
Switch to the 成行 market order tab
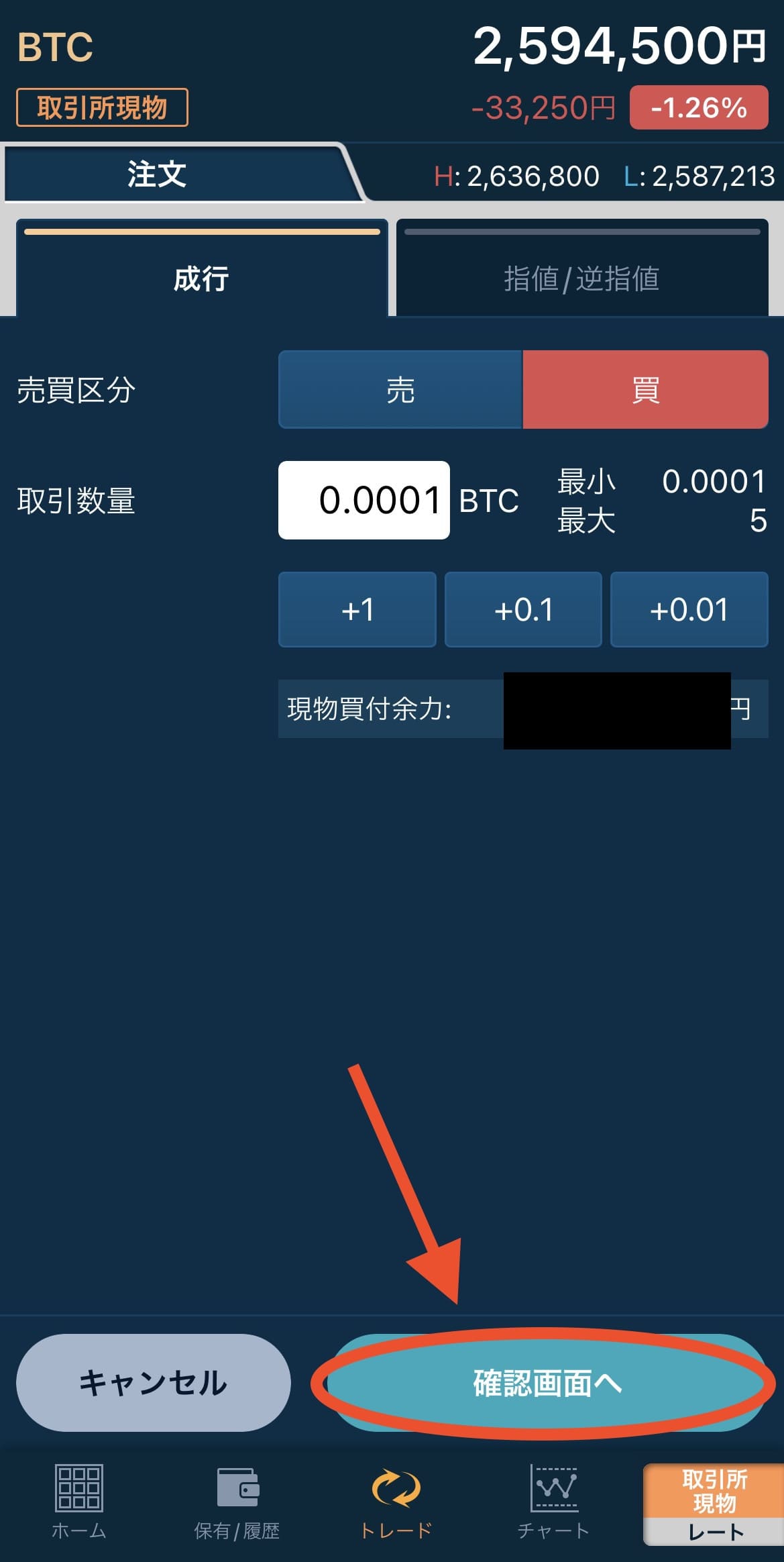coord(201,277)
